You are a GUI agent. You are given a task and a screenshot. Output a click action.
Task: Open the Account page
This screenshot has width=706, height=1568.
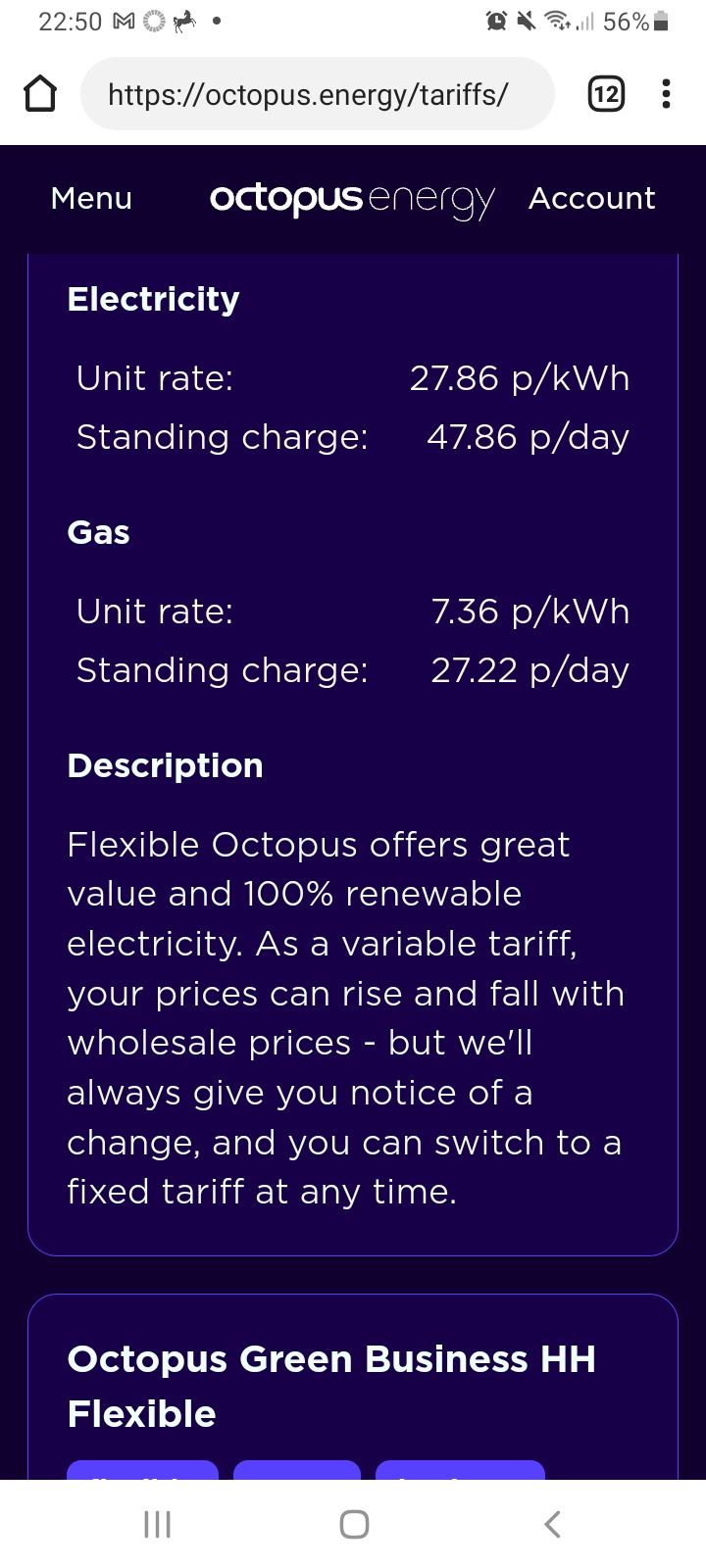coord(592,198)
